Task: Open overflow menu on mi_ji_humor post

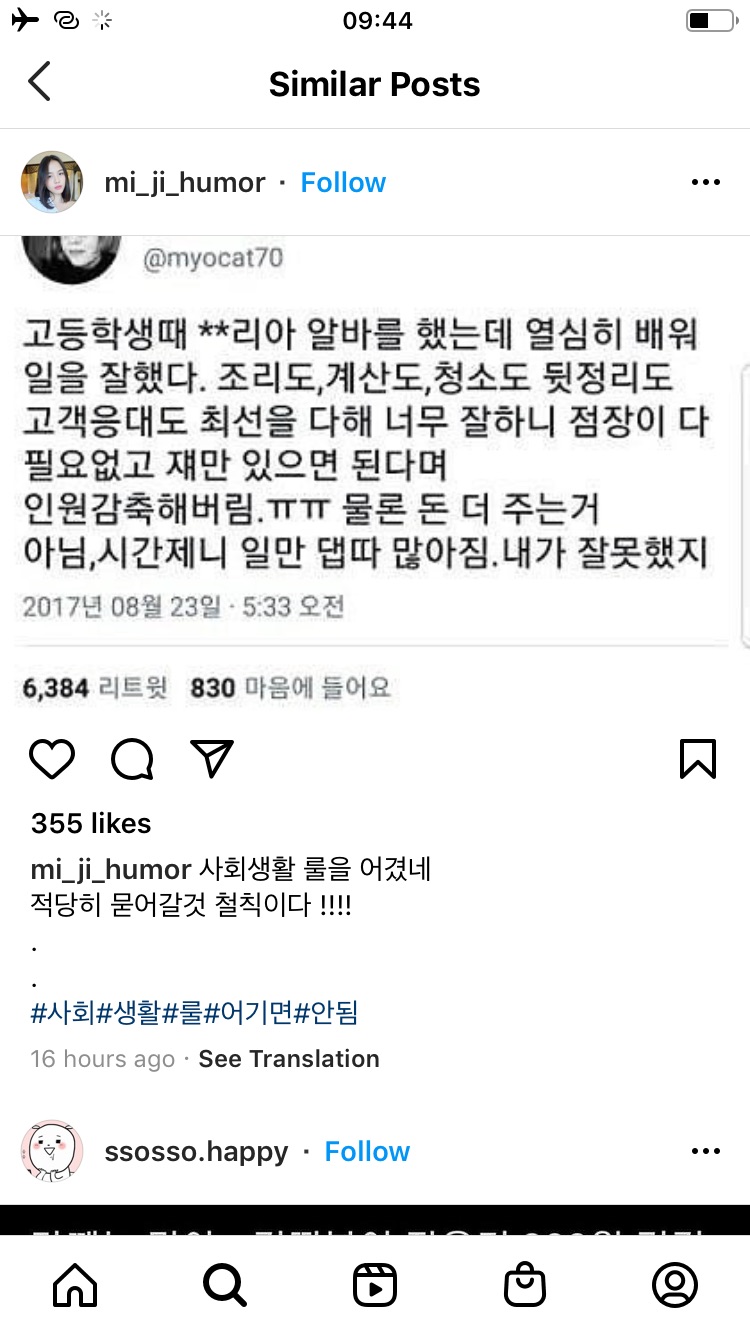Action: 705,182
